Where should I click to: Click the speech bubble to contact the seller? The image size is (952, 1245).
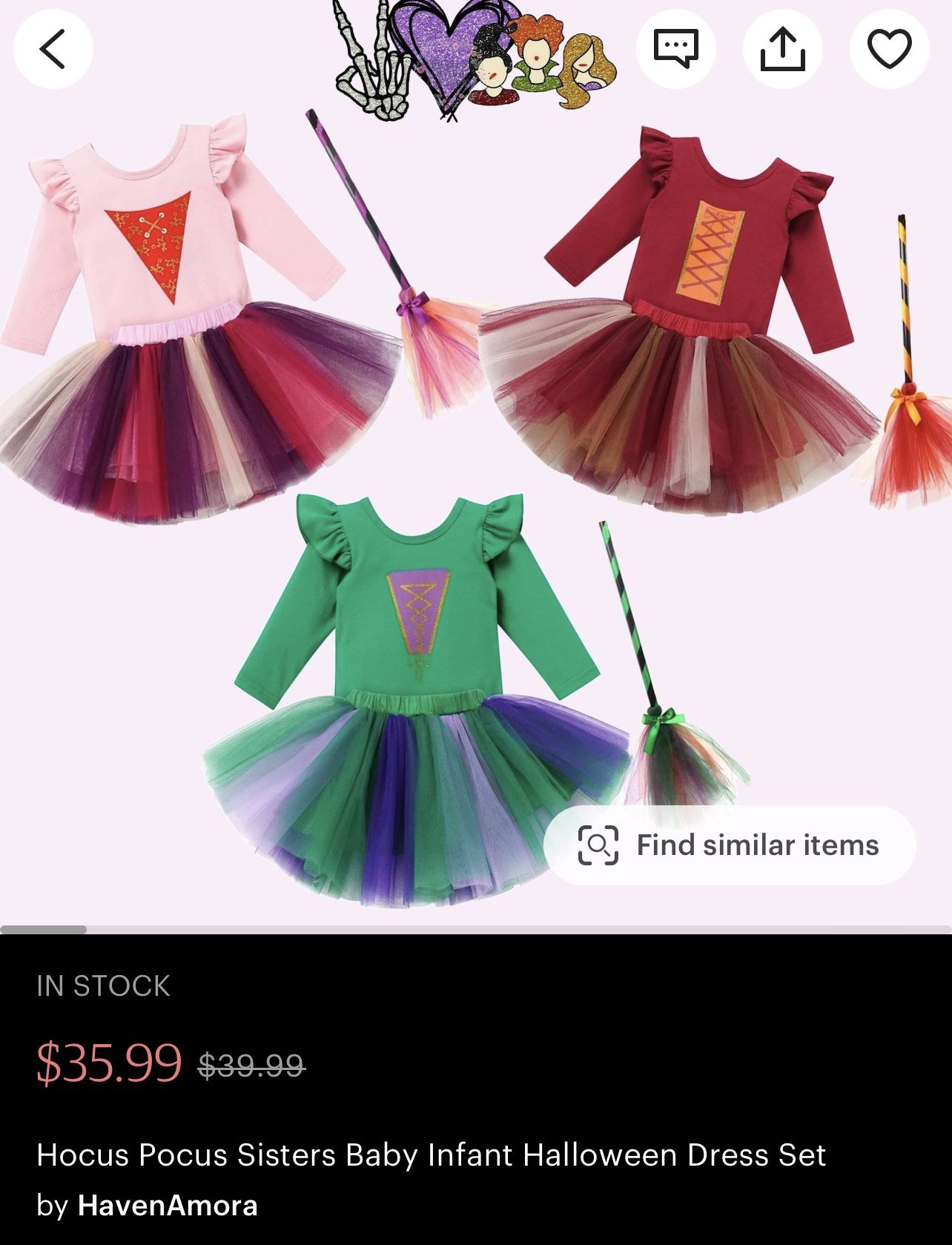676,47
